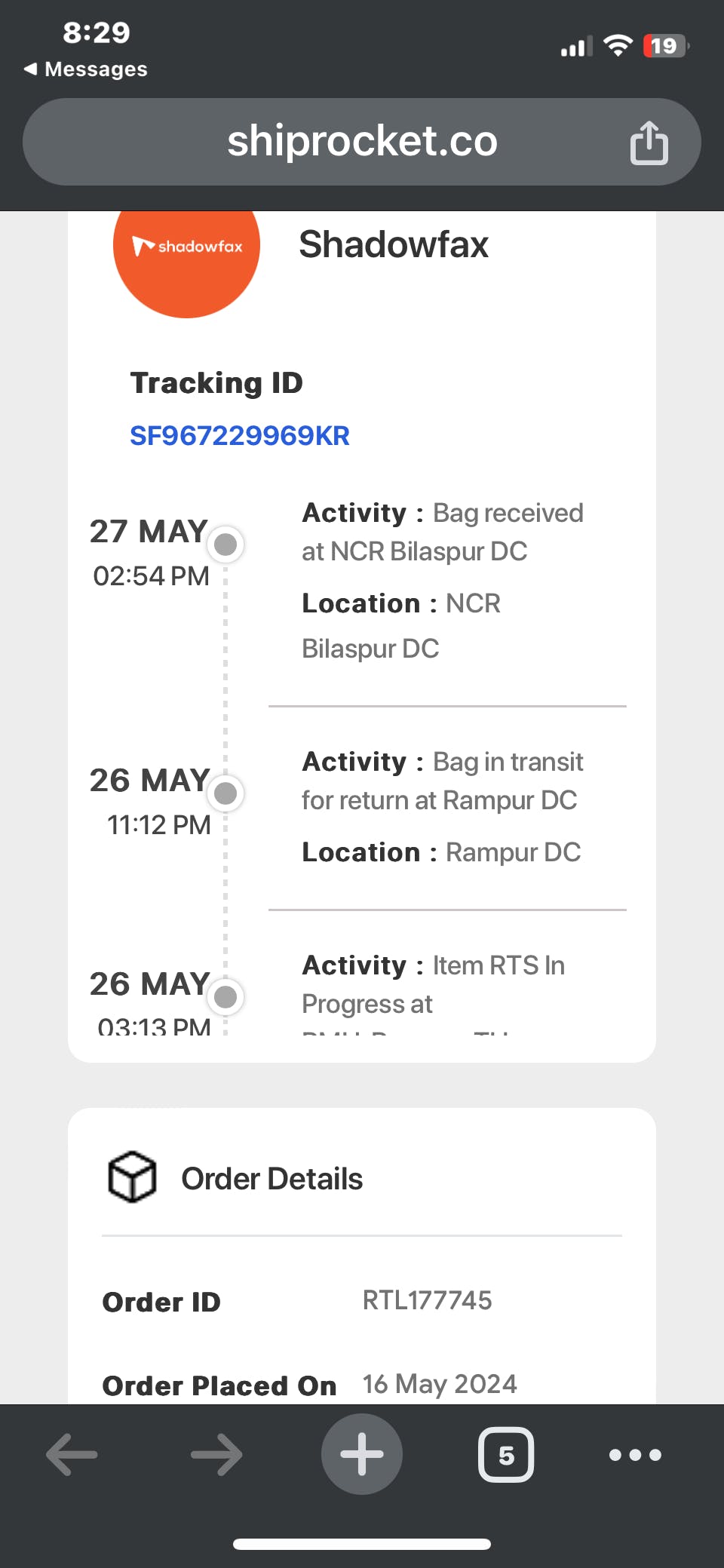
Task: Return to the Messages app
Action: coord(86,69)
